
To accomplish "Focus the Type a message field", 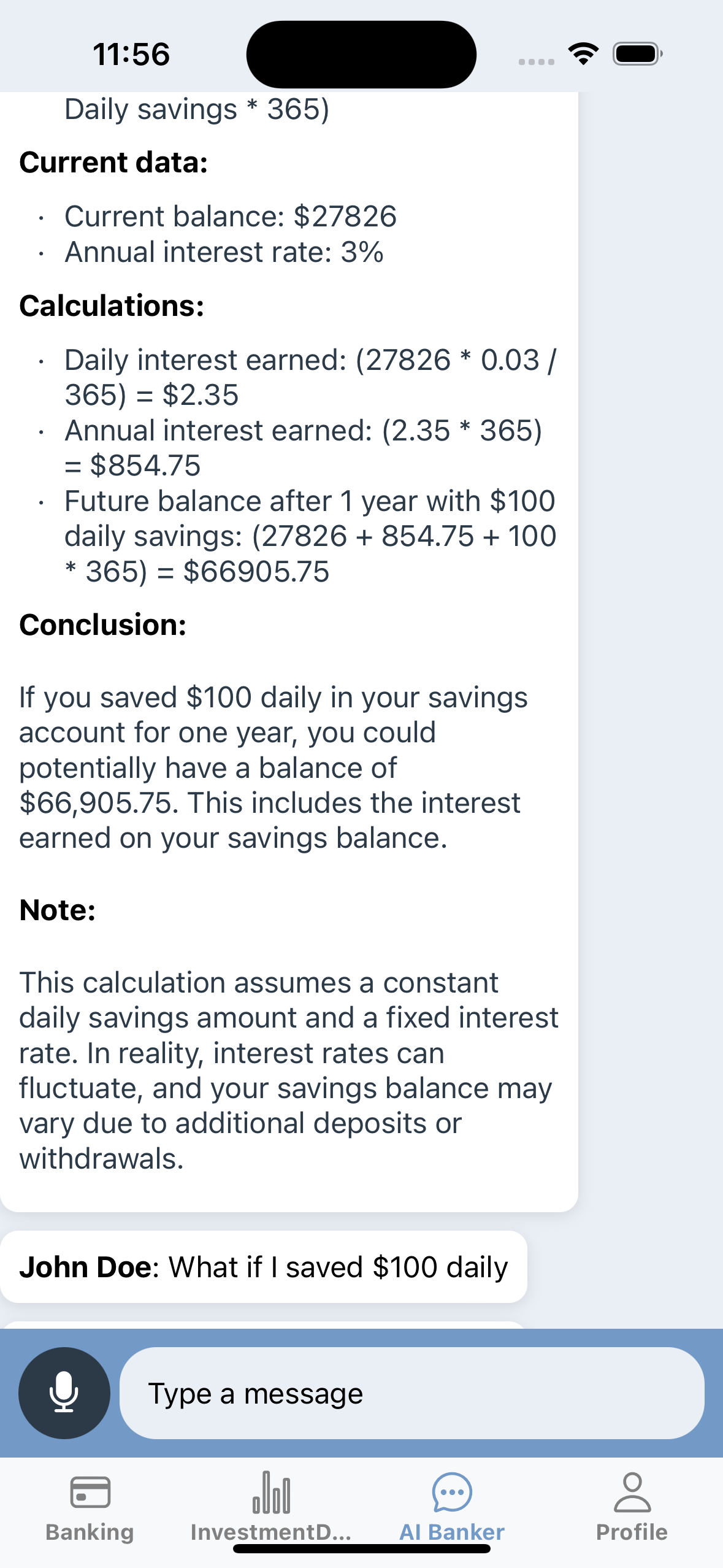I will point(411,1393).
